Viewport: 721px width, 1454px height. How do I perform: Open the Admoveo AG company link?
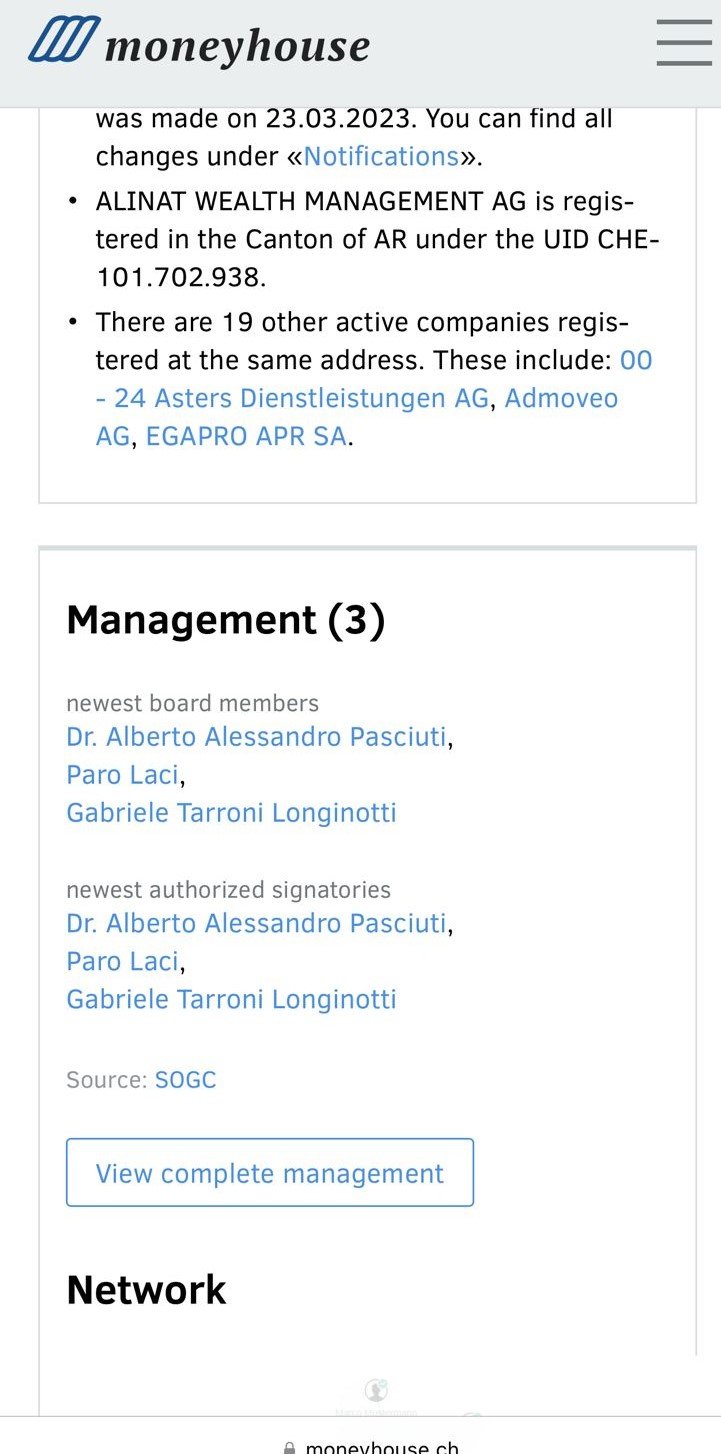tap(561, 399)
